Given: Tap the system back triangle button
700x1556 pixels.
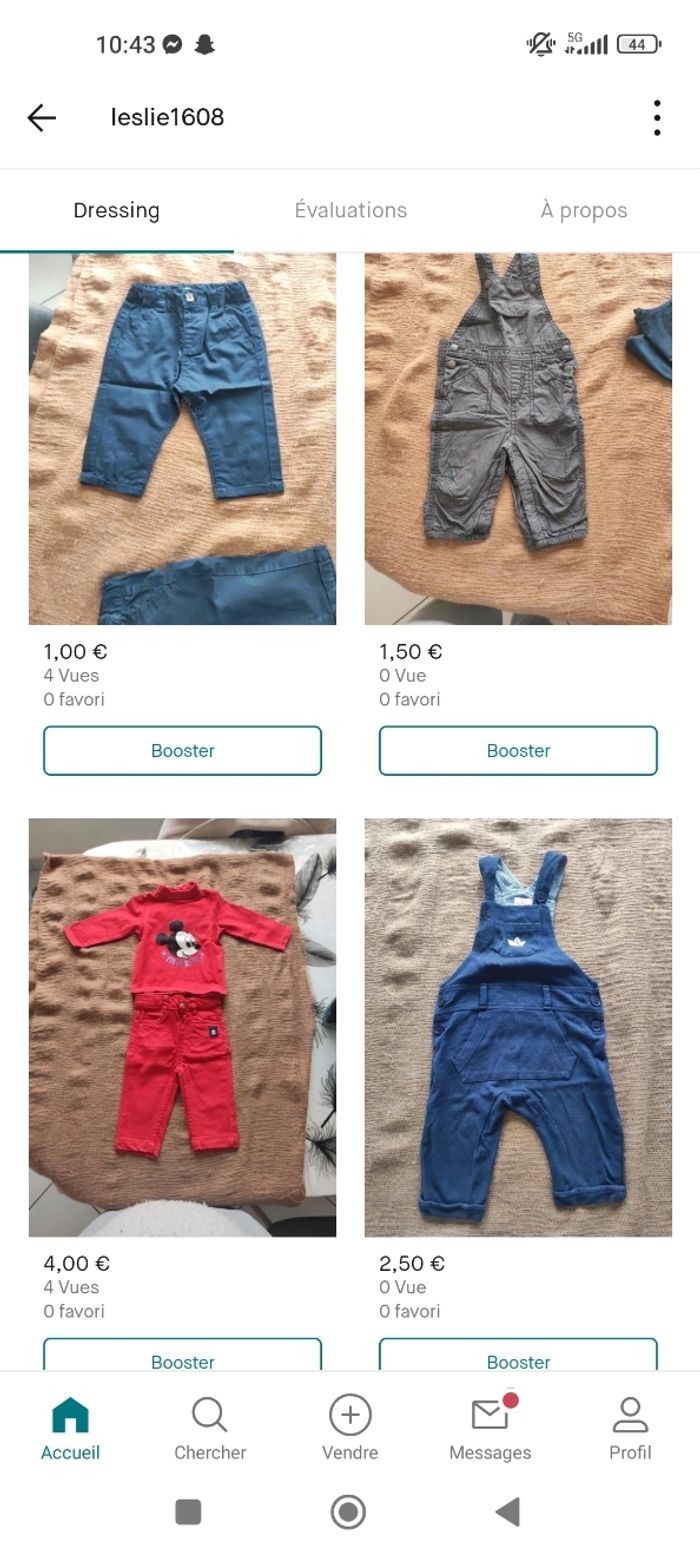Looking at the screenshot, I should (508, 1512).
